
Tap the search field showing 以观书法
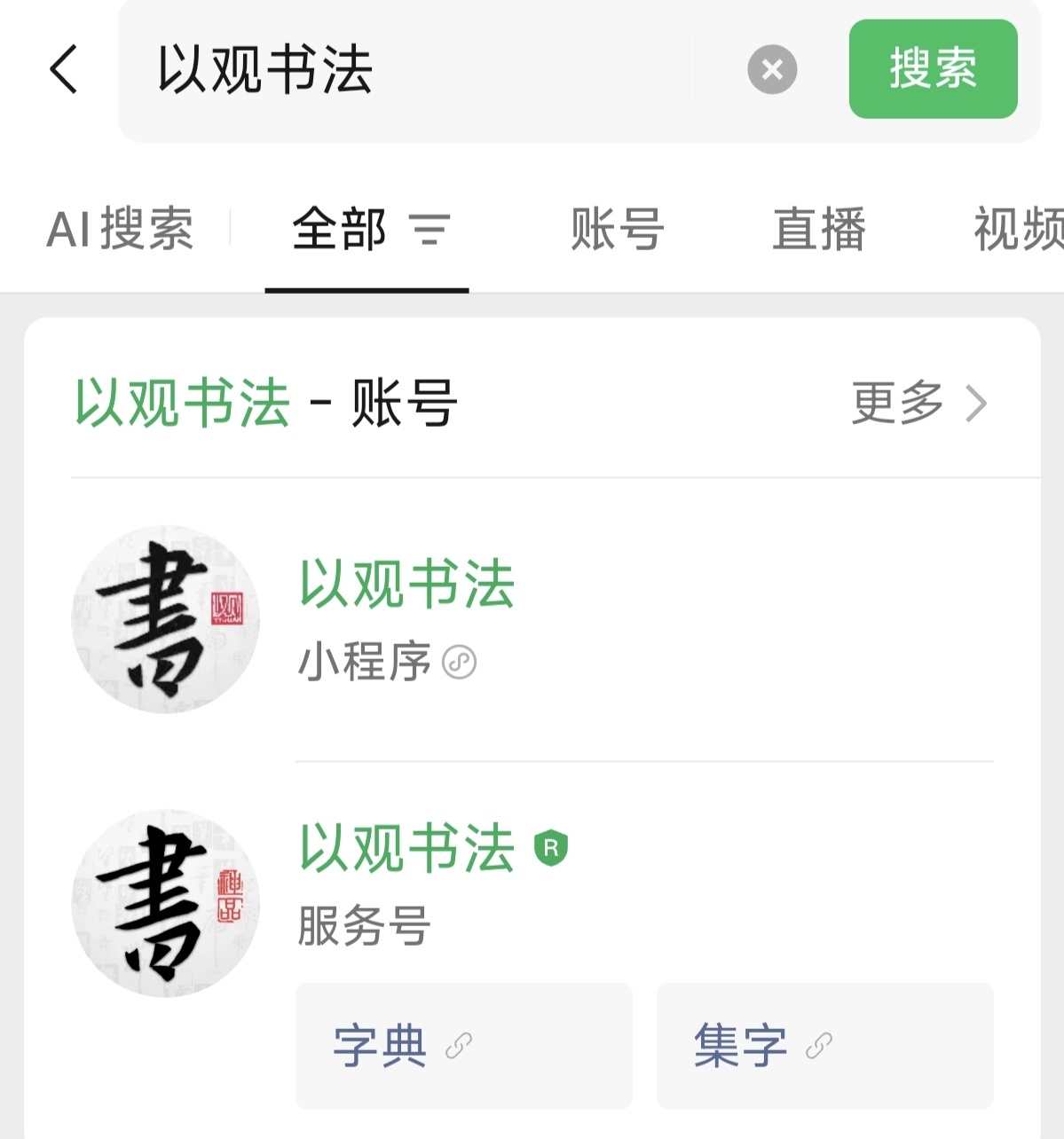point(426,69)
